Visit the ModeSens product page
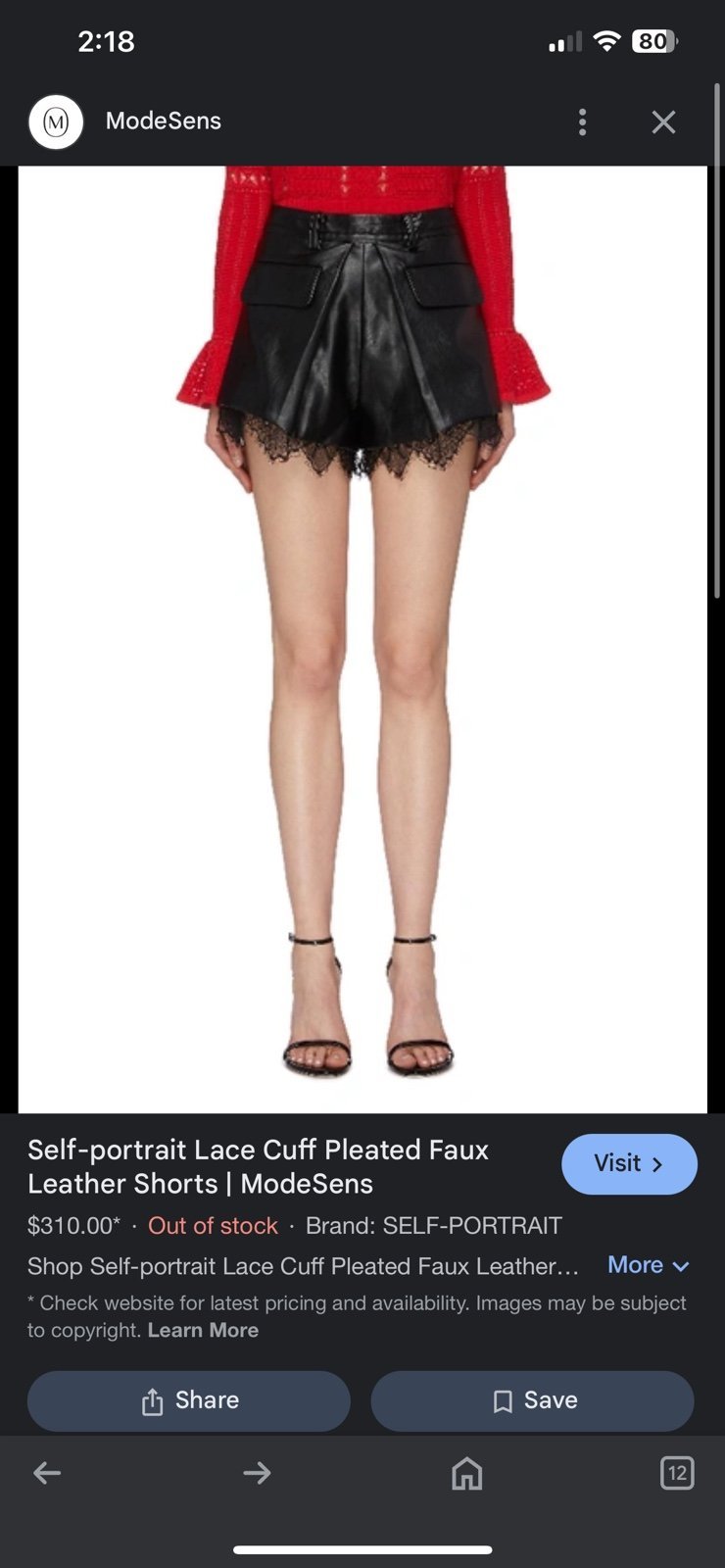 click(629, 1163)
